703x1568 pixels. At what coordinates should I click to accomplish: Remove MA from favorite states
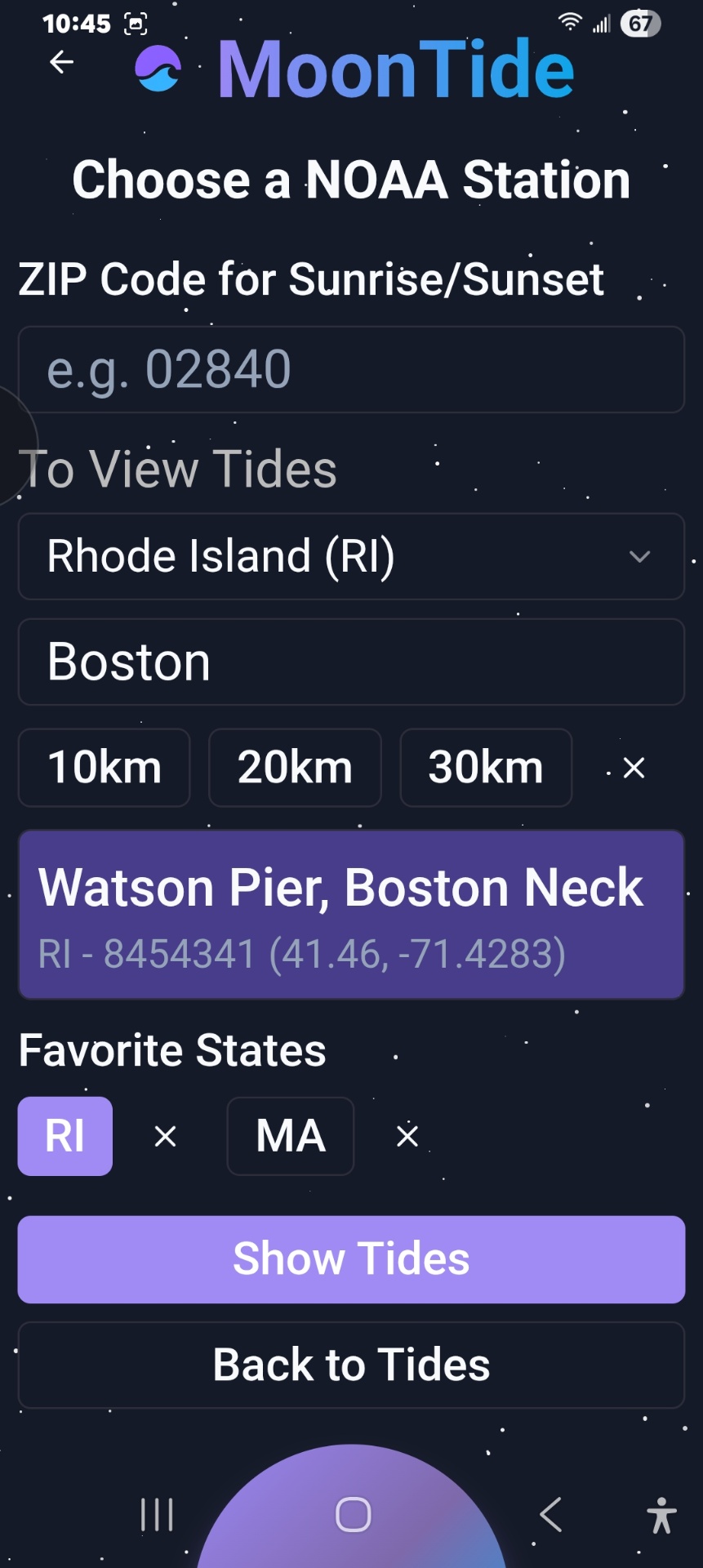pyautogui.click(x=407, y=1136)
